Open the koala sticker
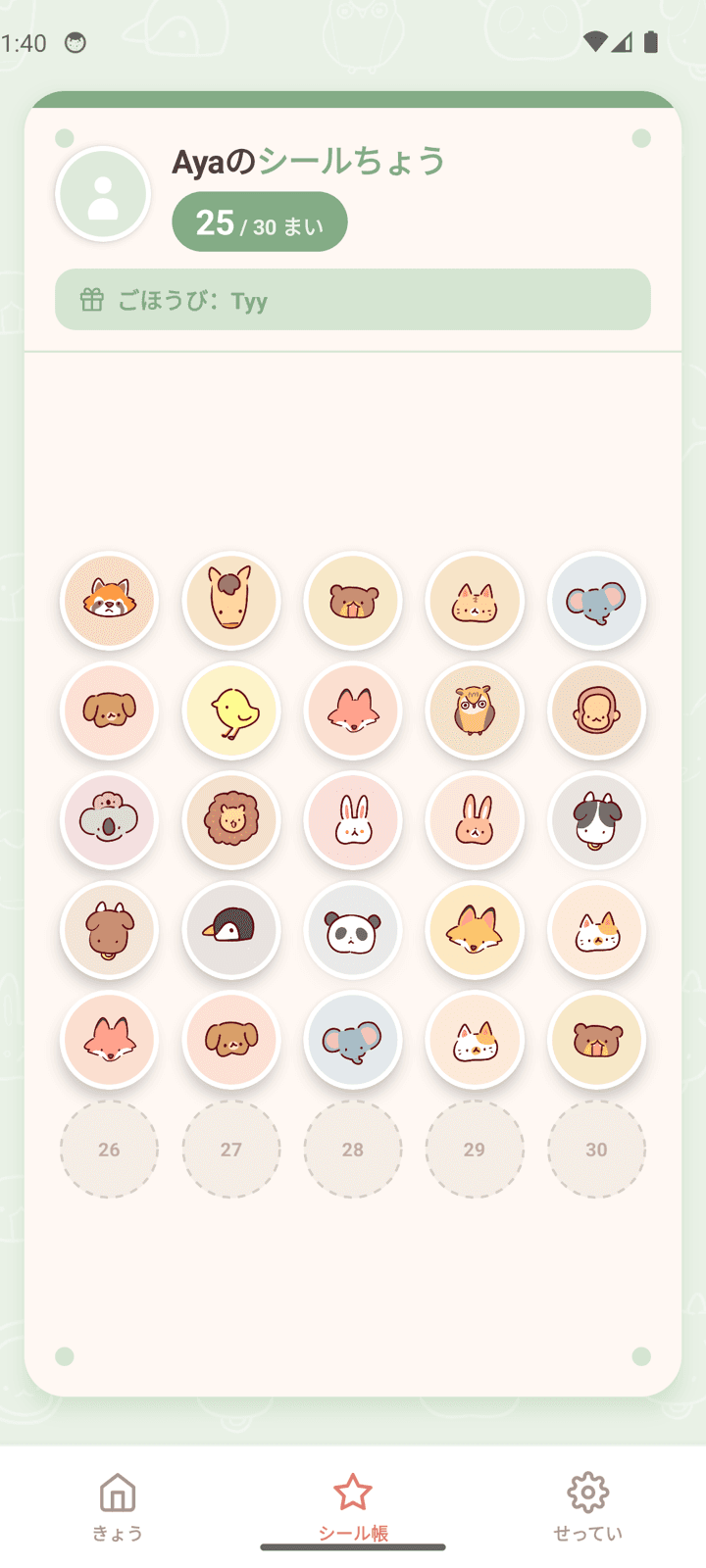This screenshot has width=706, height=1568. coord(109,820)
